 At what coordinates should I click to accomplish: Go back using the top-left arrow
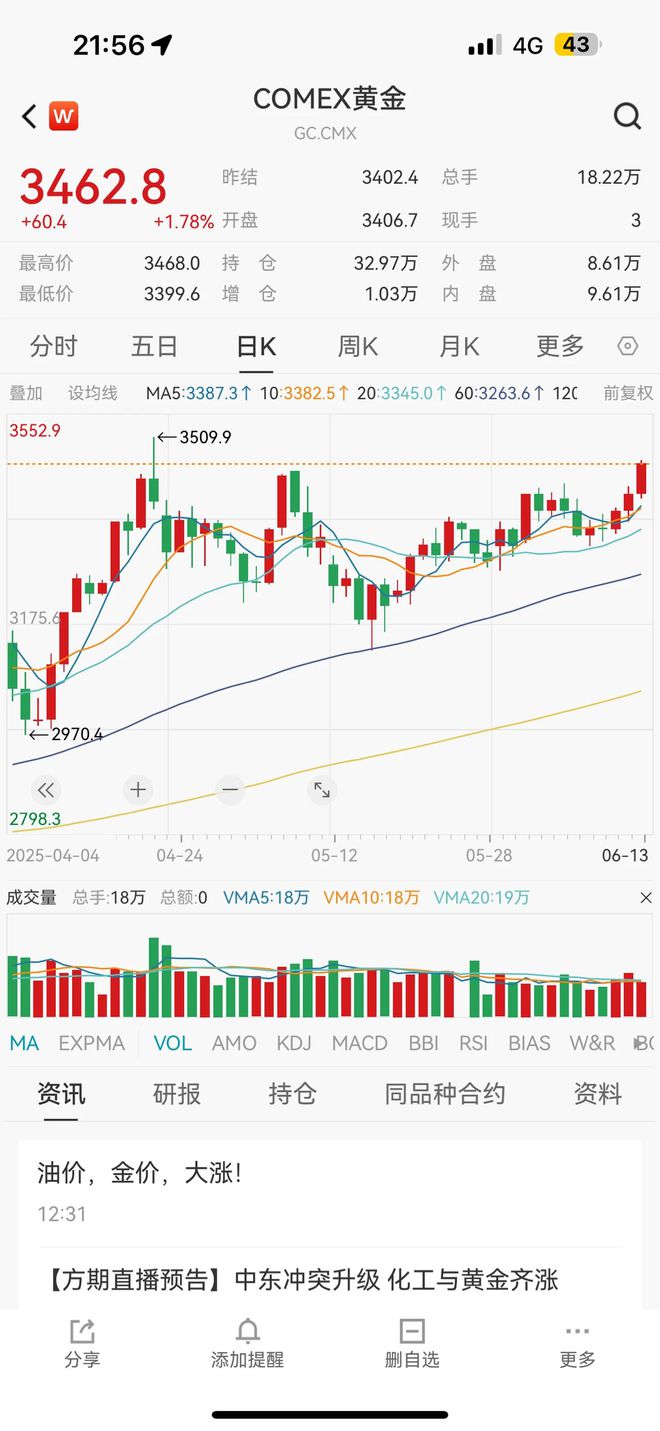pyautogui.click(x=29, y=117)
